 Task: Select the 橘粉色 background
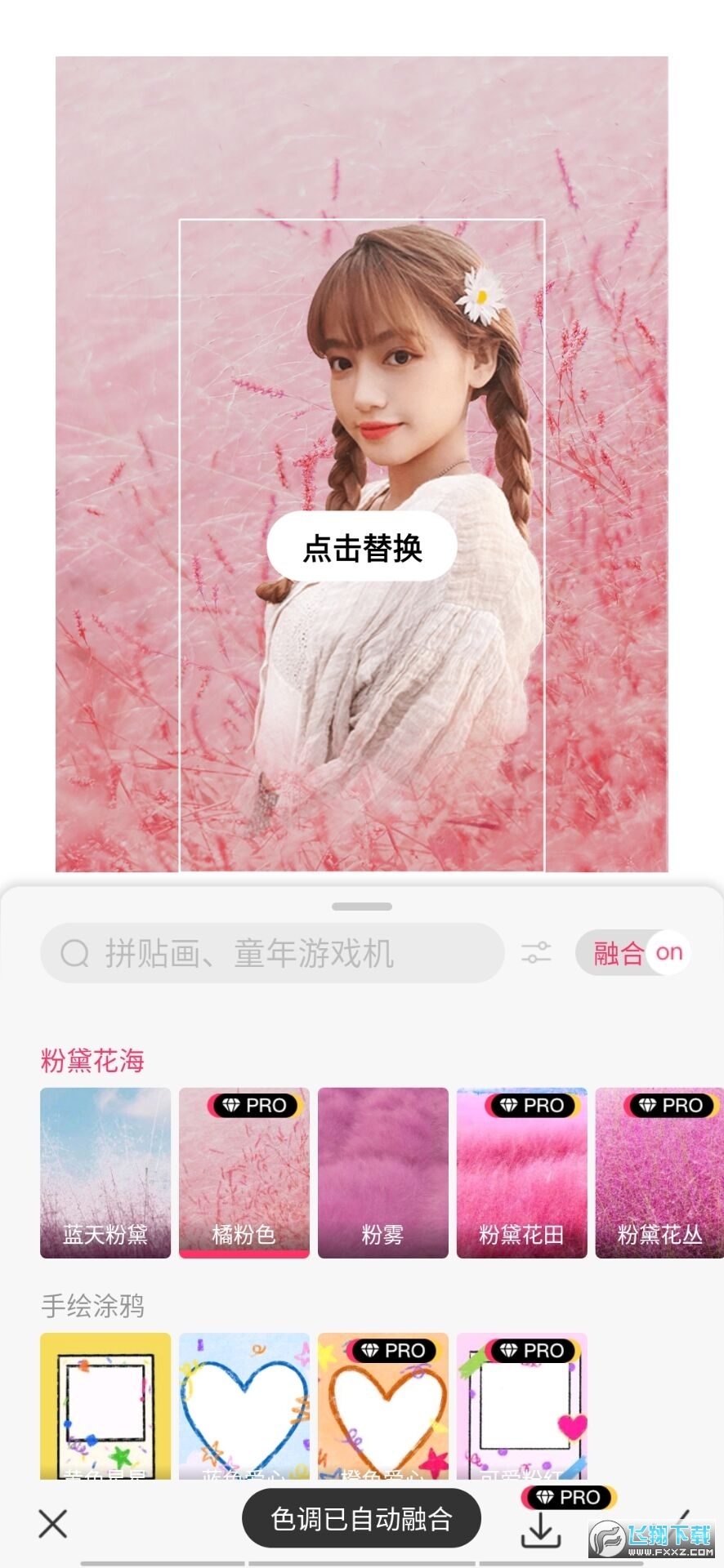[244, 1172]
